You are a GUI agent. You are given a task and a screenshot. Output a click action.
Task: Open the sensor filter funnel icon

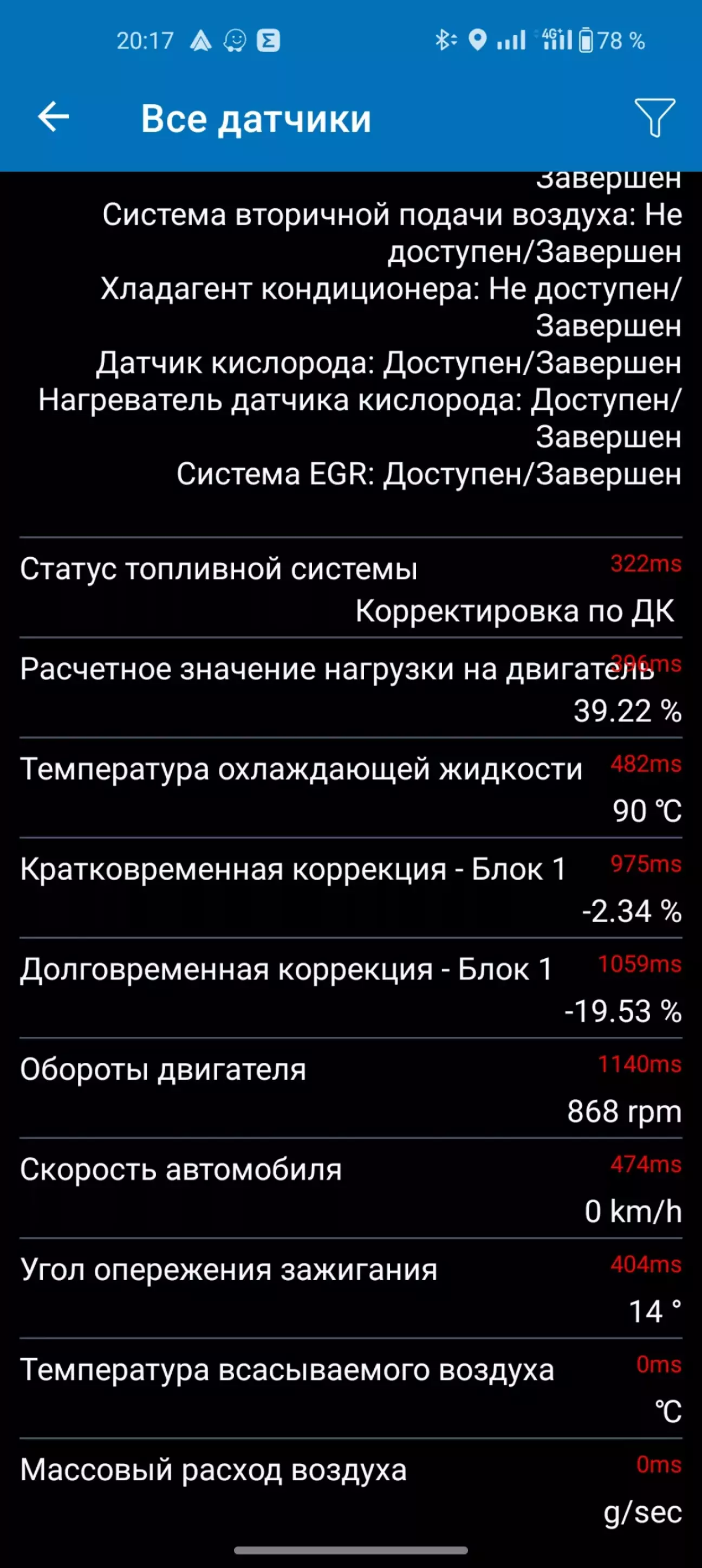coord(654,117)
